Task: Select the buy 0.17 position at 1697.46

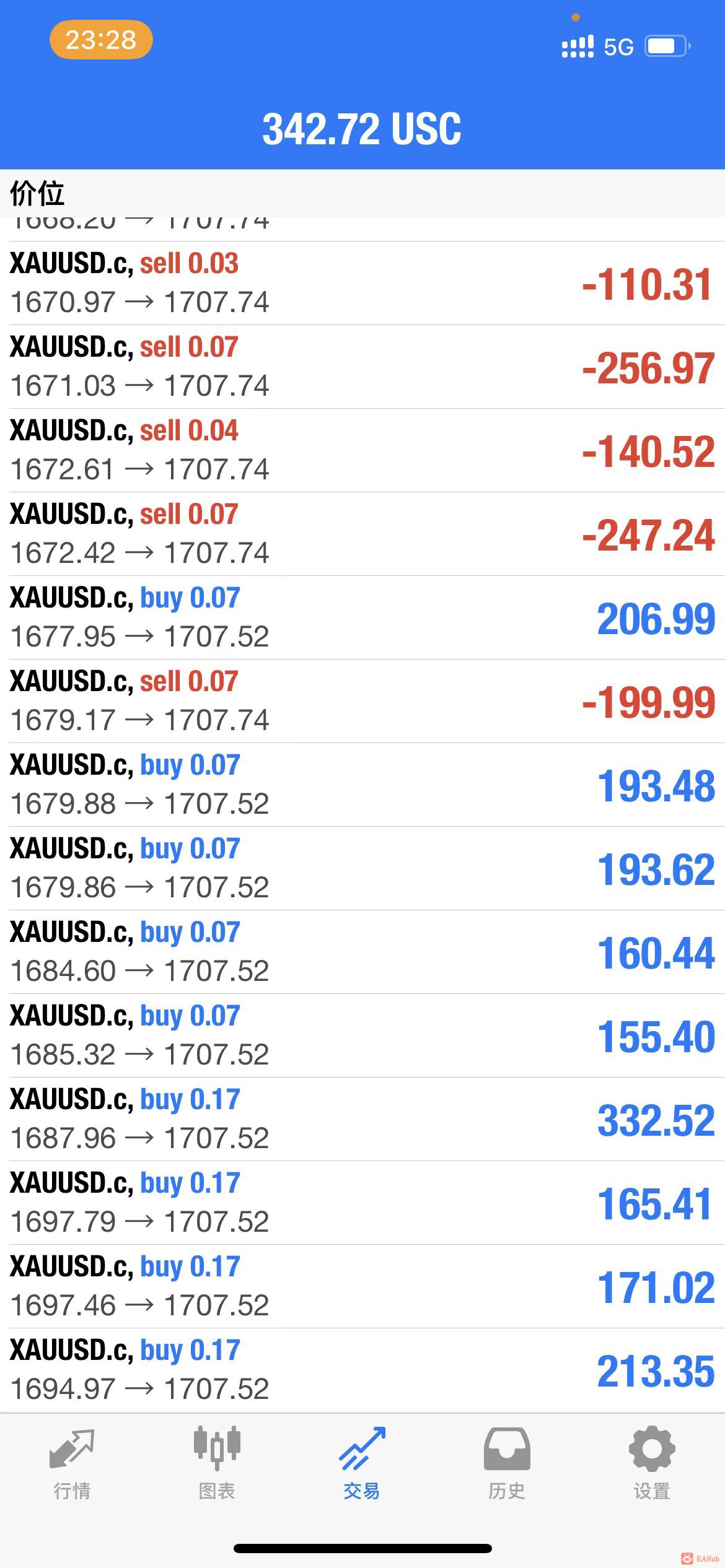Action: [362, 1286]
